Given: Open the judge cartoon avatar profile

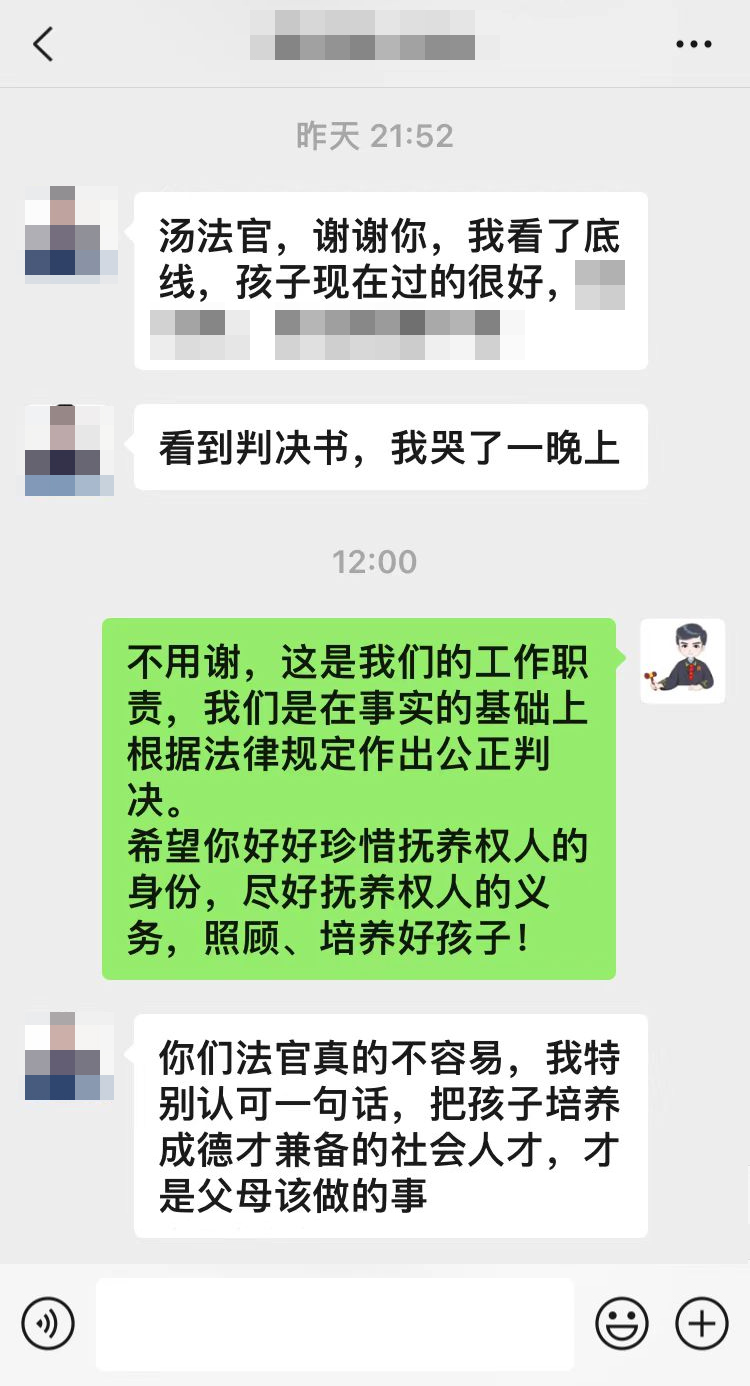Looking at the screenshot, I should tap(682, 661).
